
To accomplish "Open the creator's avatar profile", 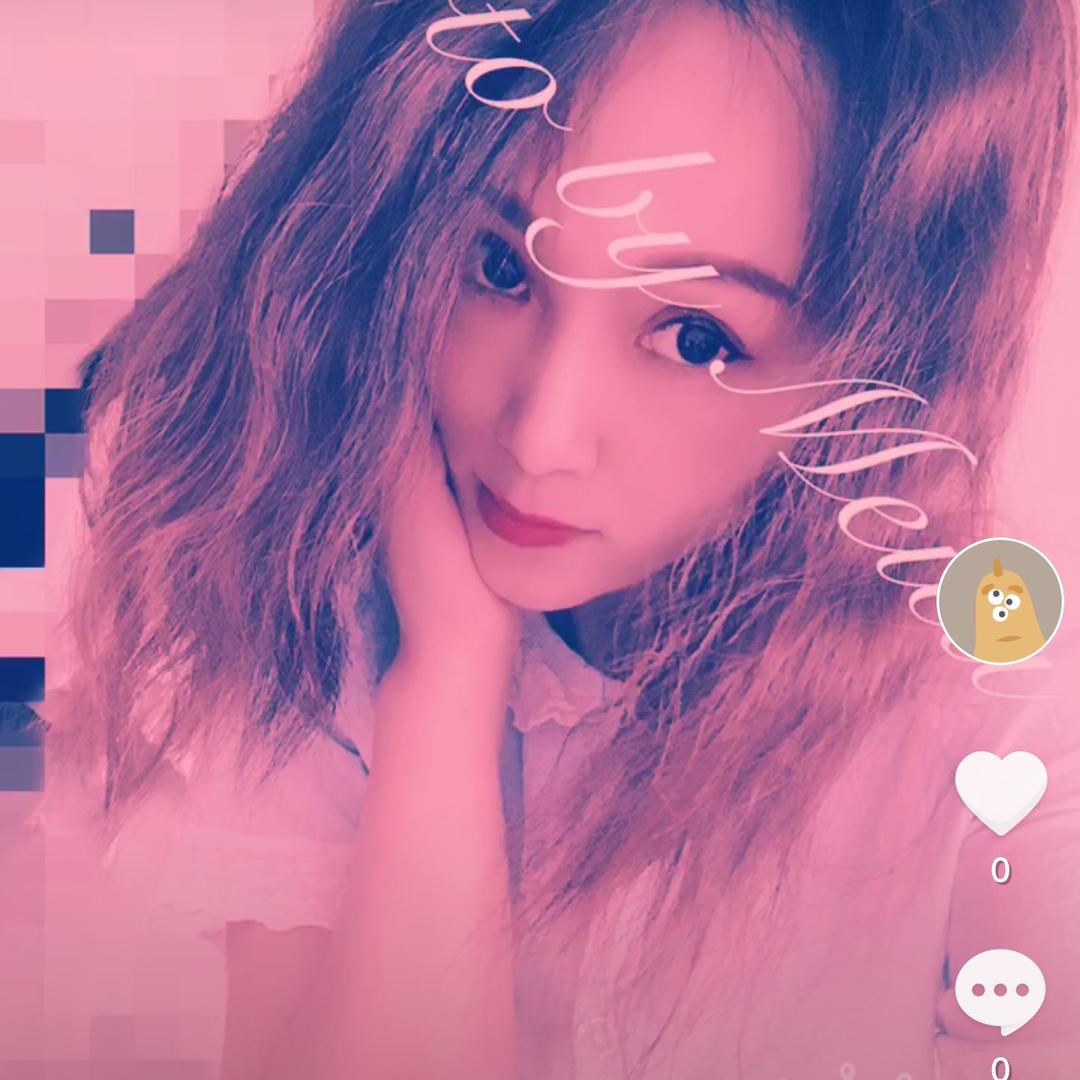I will click(1000, 601).
